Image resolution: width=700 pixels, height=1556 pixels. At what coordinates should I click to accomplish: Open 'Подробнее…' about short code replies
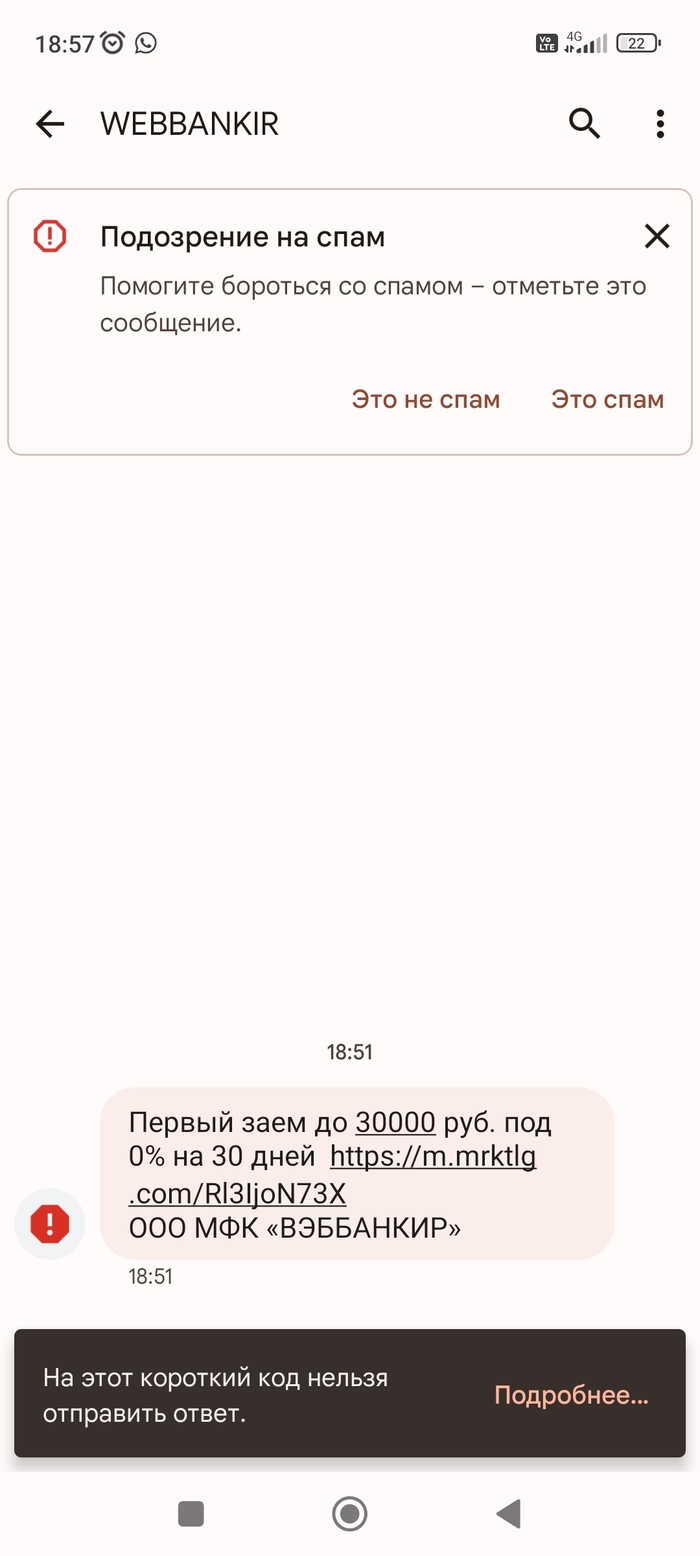pos(571,1395)
